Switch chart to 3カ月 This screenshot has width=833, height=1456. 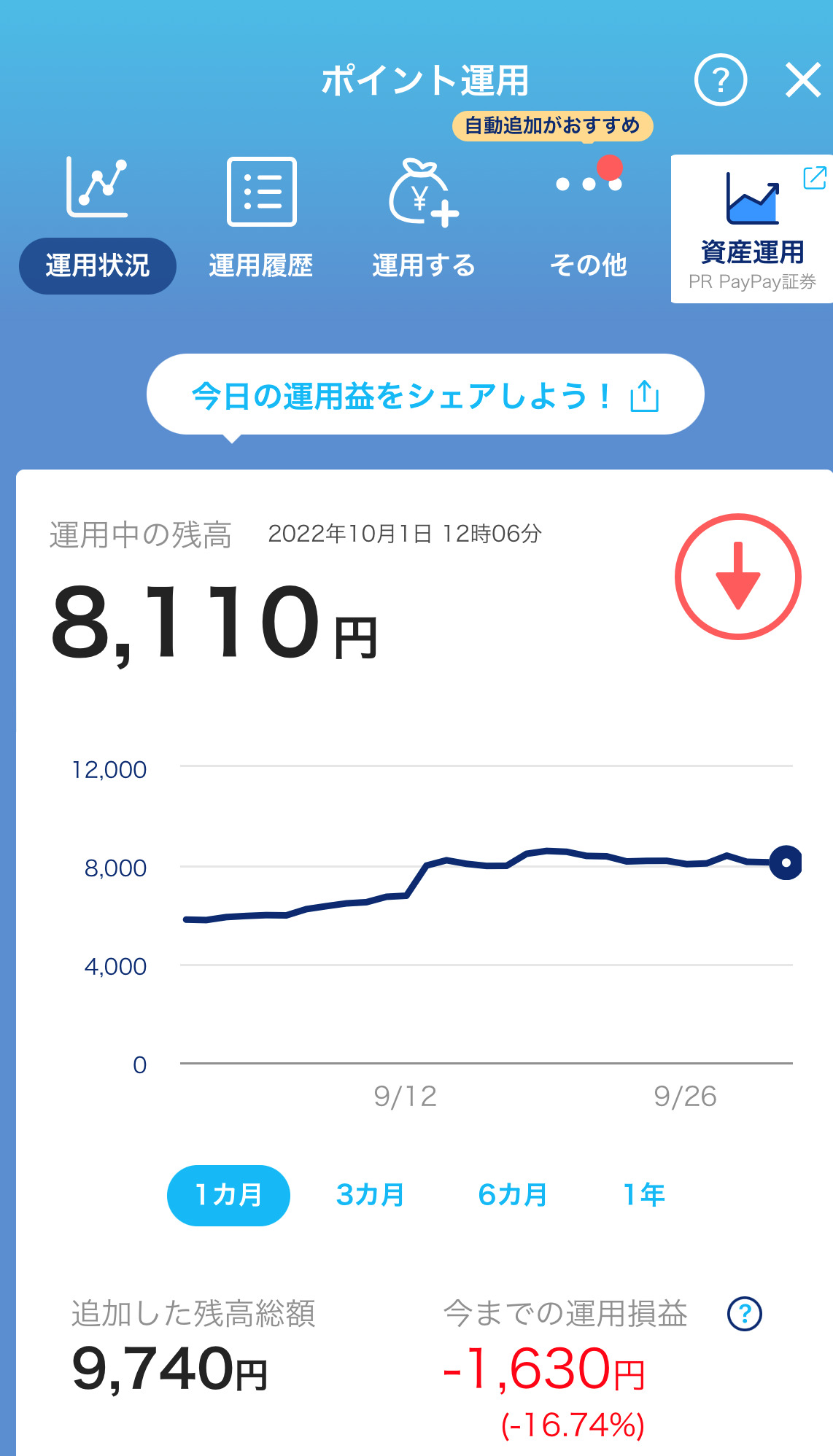pyautogui.click(x=371, y=1195)
